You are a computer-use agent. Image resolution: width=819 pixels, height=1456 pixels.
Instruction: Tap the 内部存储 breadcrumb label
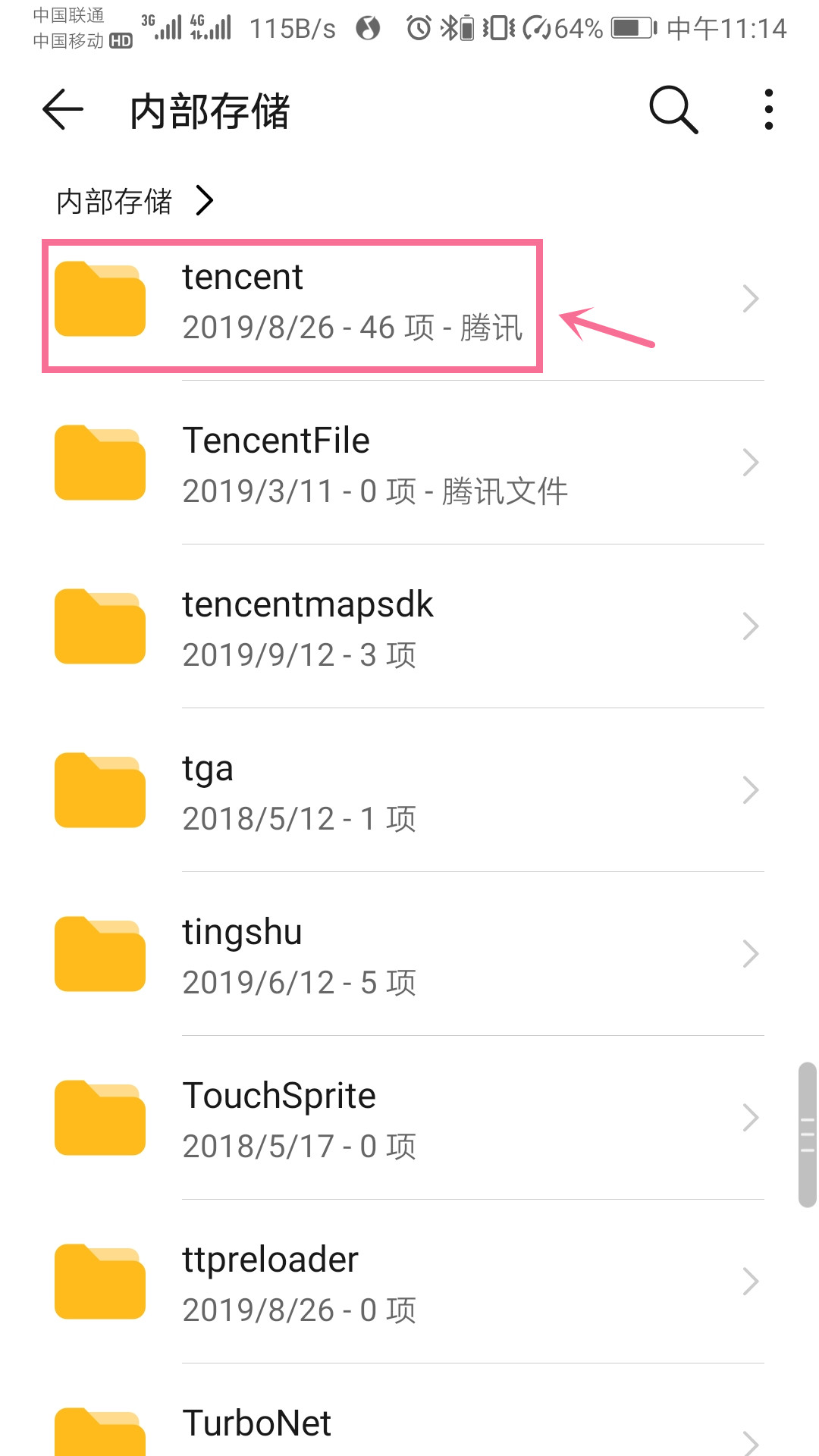point(114,200)
